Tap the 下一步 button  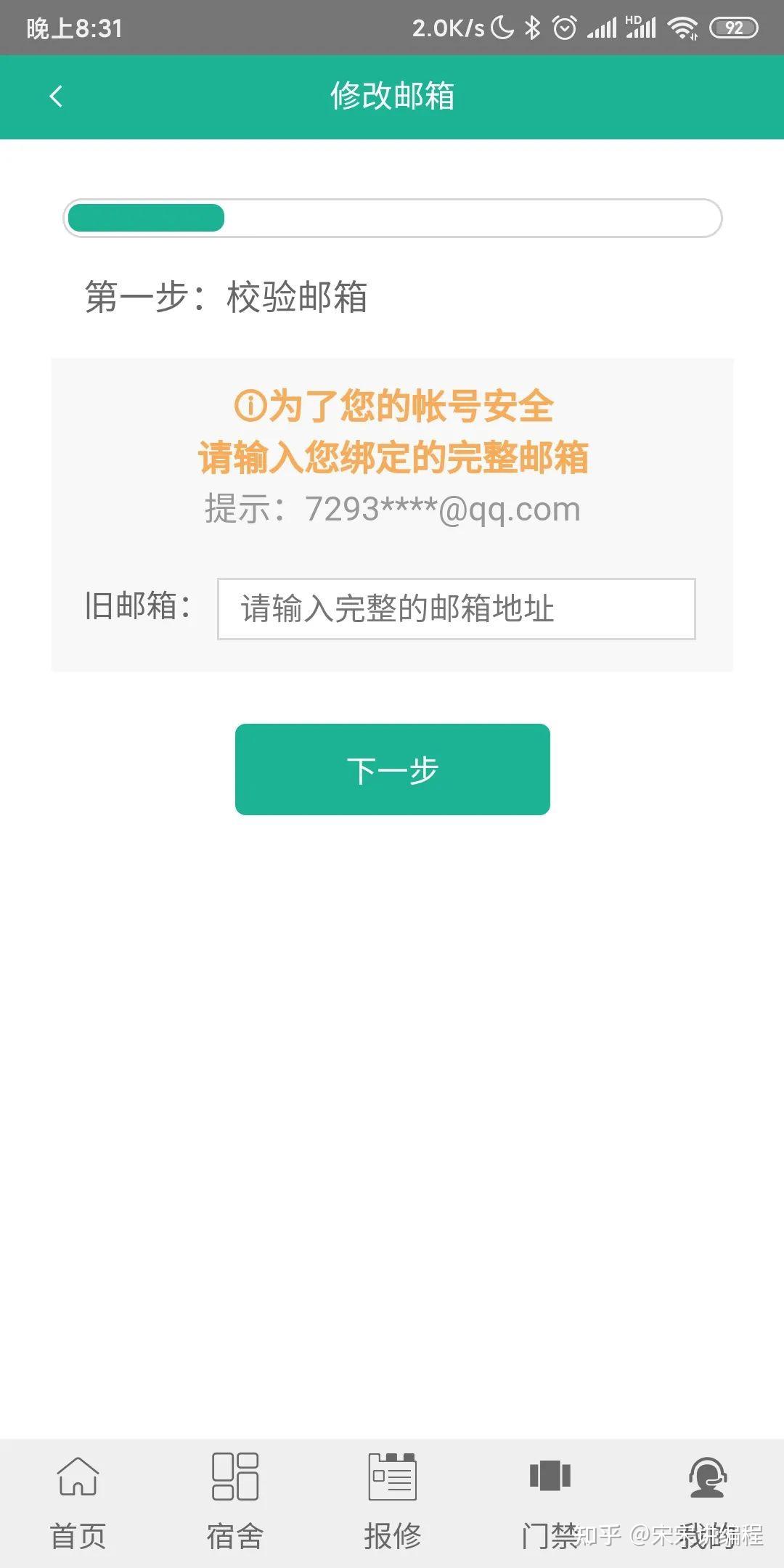(392, 769)
